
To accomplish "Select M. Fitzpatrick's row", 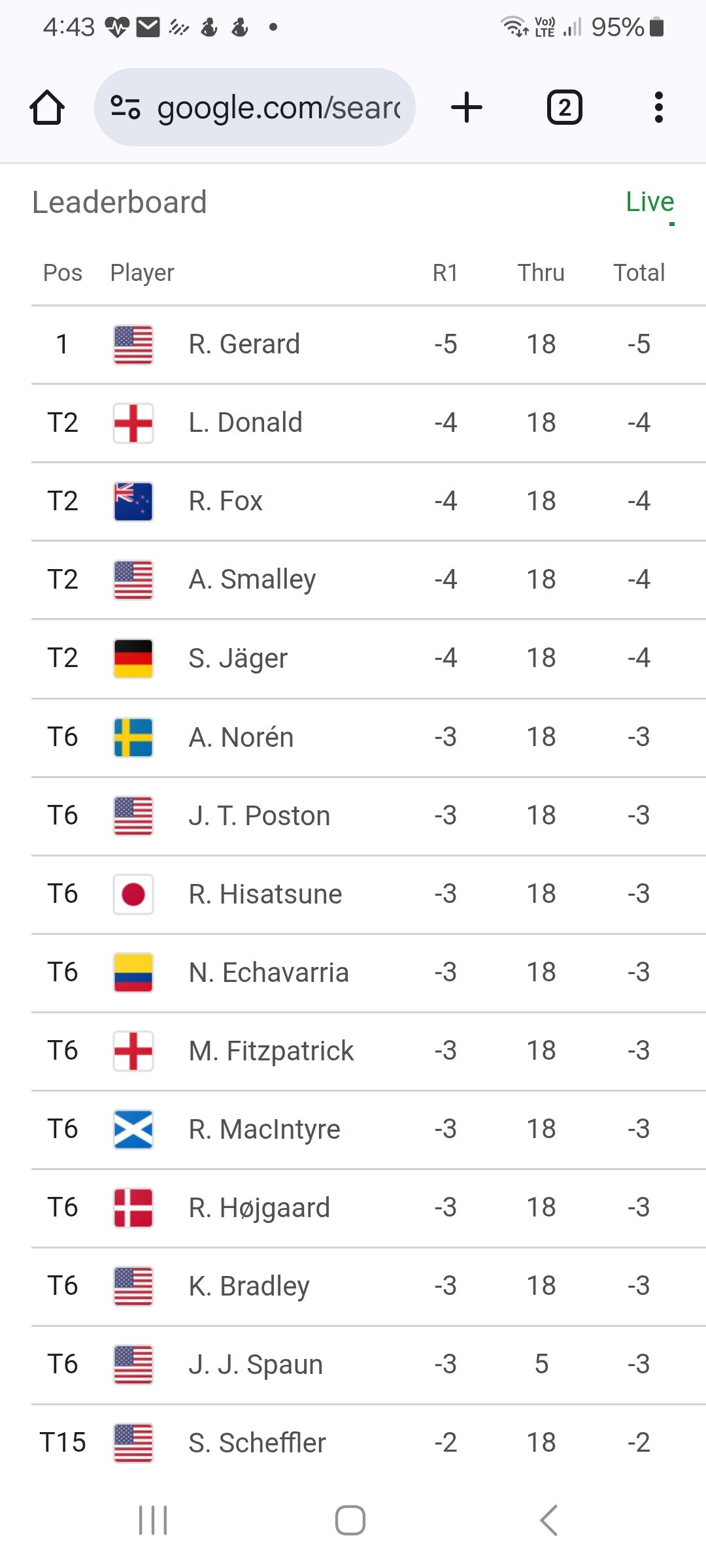I will coord(271,1051).
